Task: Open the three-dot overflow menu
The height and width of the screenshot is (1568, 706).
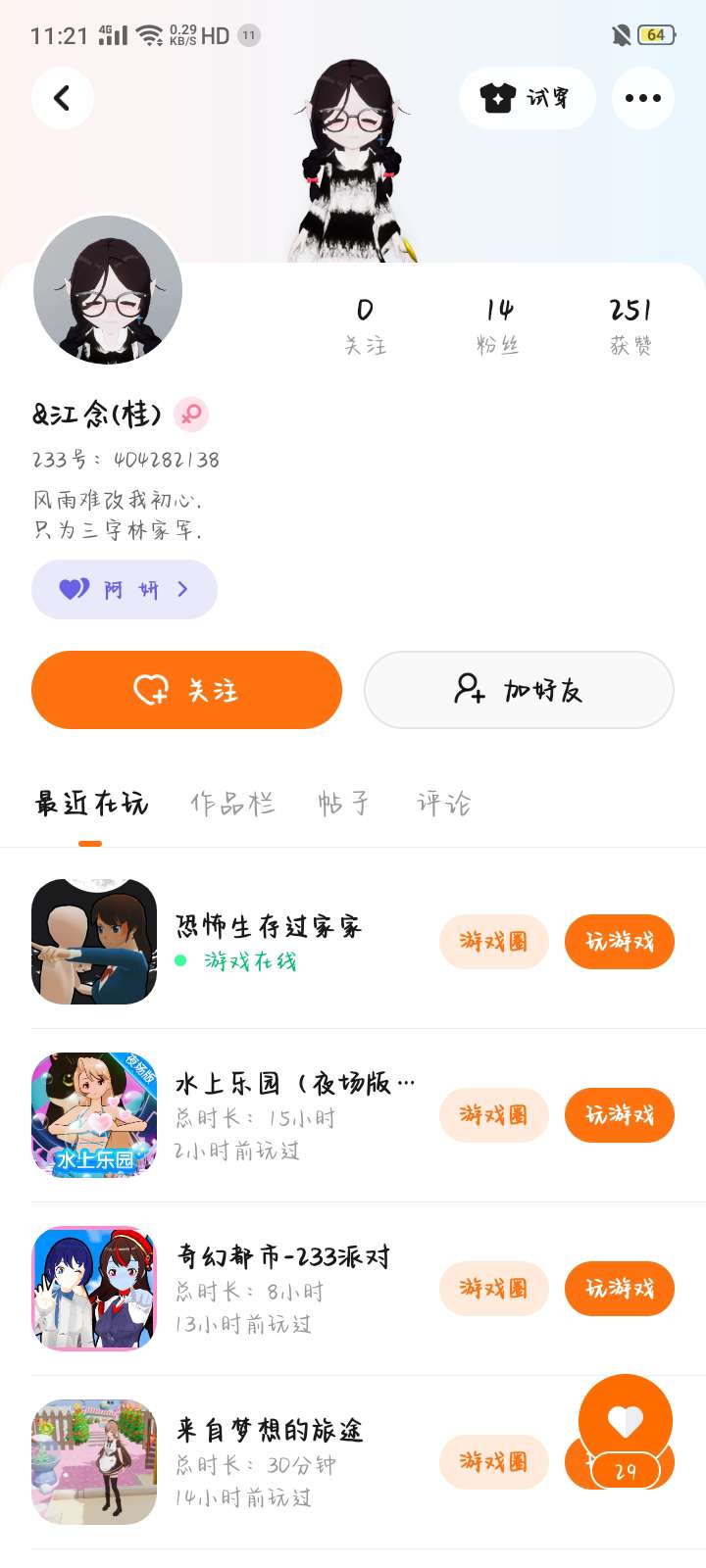Action: tap(642, 98)
